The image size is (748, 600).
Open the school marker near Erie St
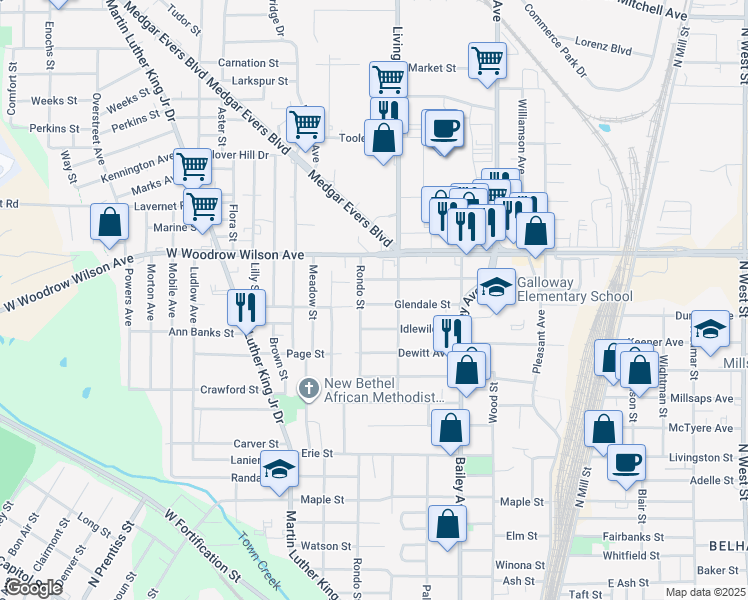coord(280,469)
